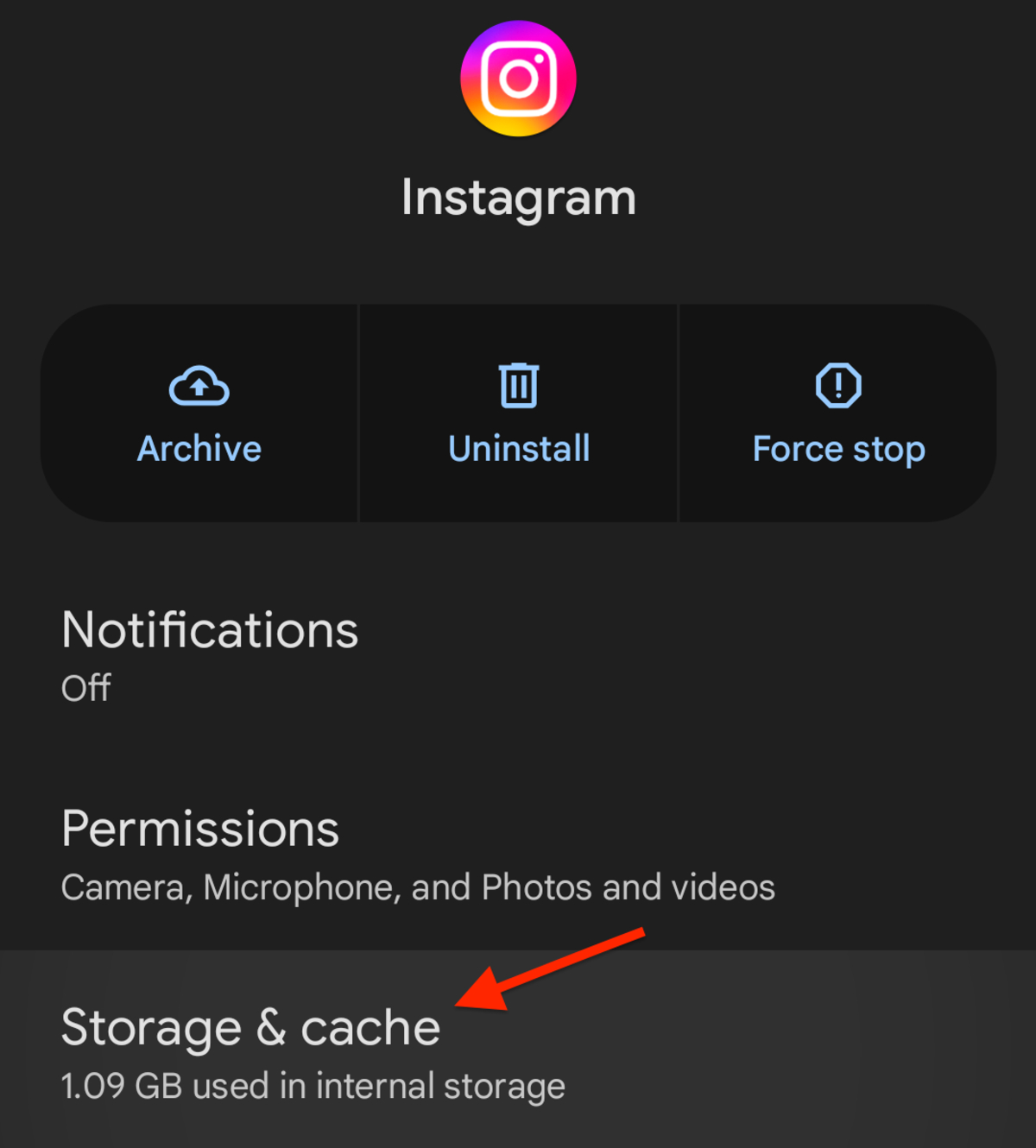Open Notifications settings

click(210, 653)
